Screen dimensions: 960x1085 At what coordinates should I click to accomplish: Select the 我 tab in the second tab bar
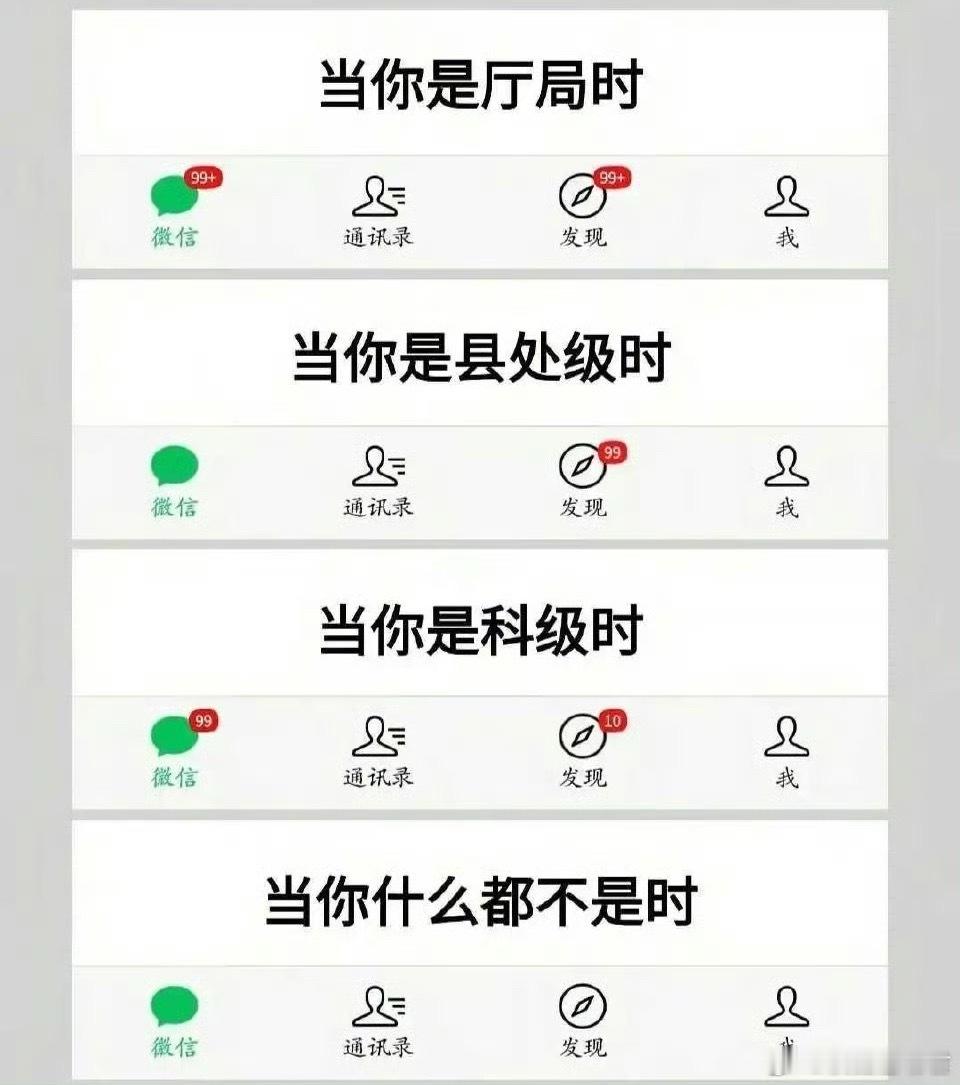[x=786, y=468]
